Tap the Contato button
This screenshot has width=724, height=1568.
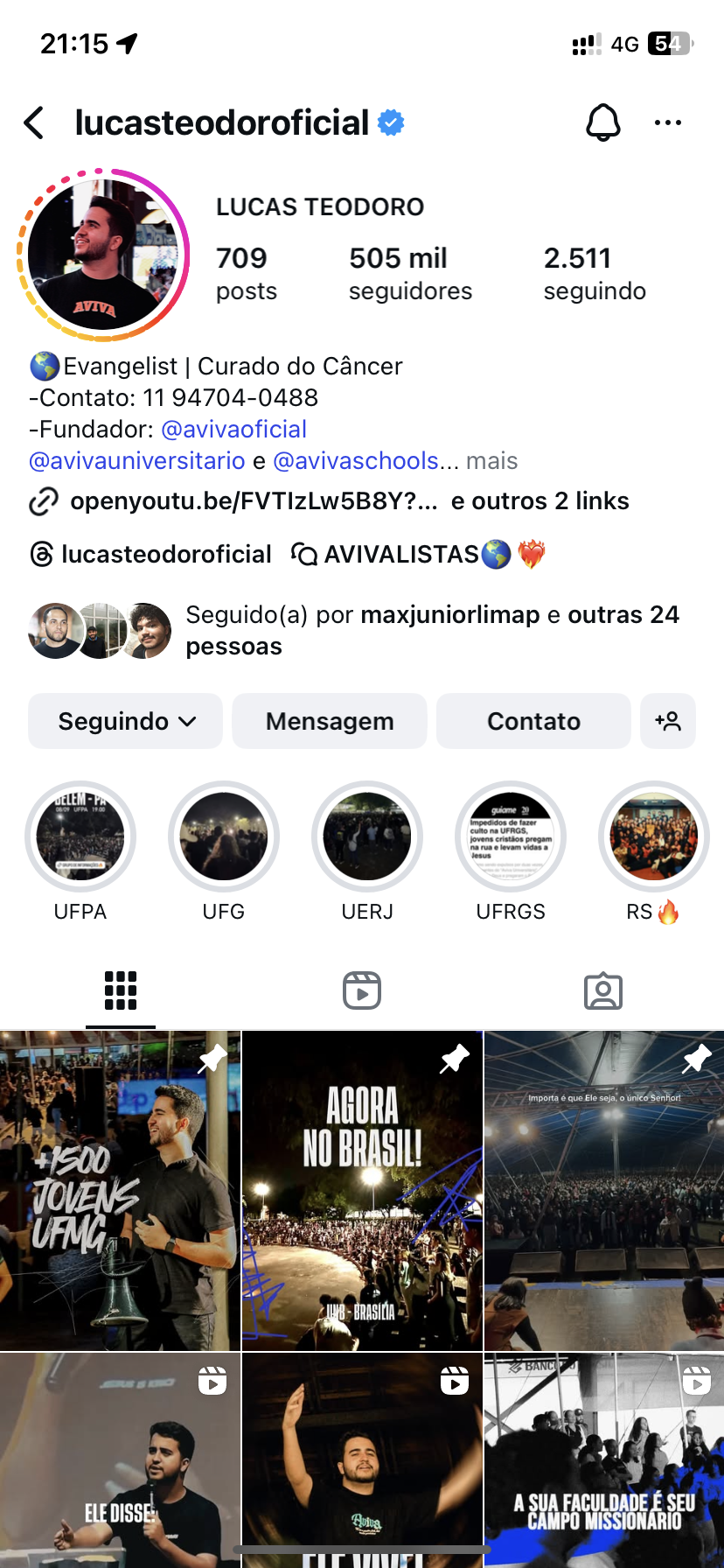click(x=533, y=721)
